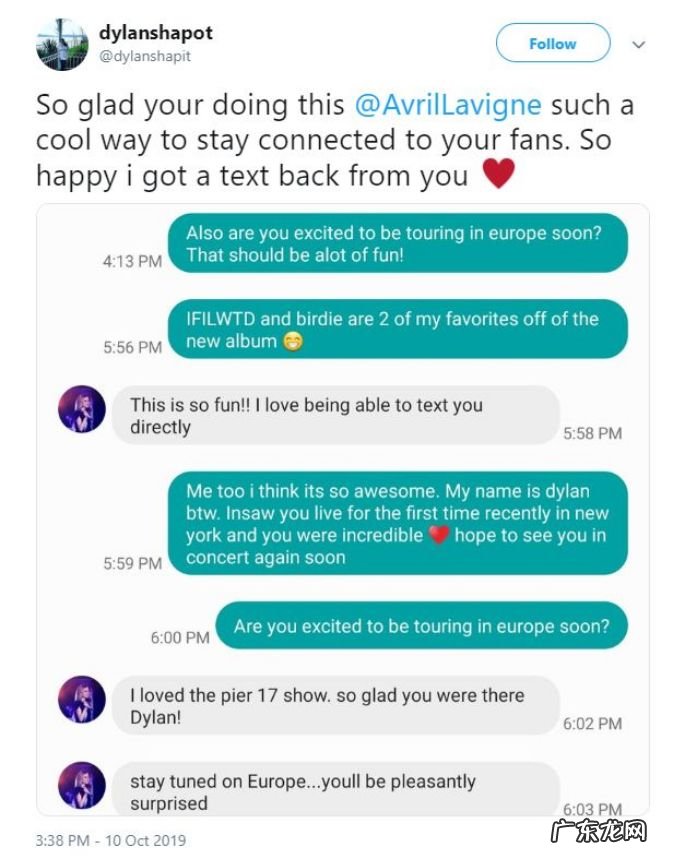
Task: Open dylanshapot's profile picture
Action: (62, 45)
